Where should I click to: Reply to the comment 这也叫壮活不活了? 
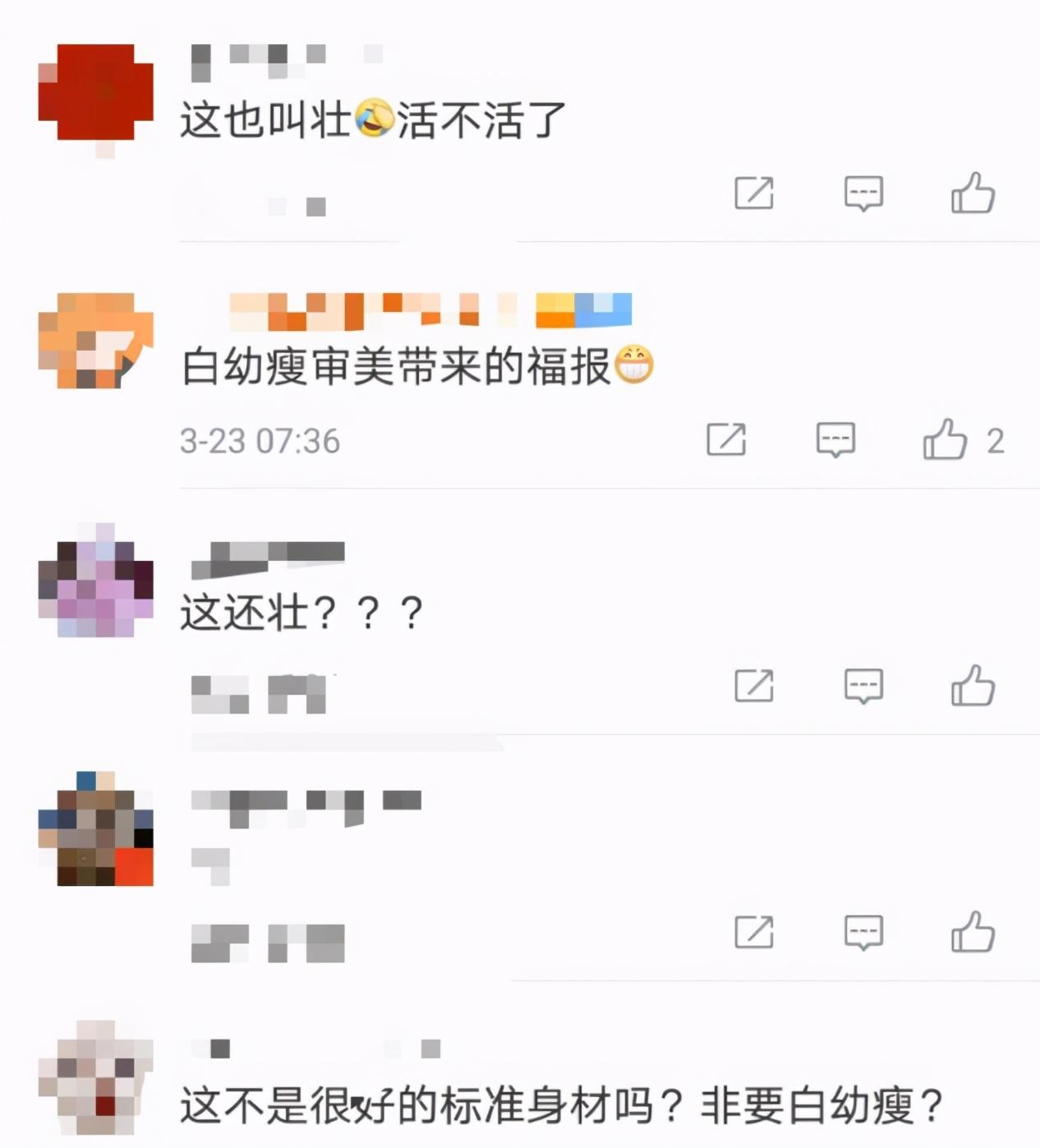pyautogui.click(x=863, y=194)
